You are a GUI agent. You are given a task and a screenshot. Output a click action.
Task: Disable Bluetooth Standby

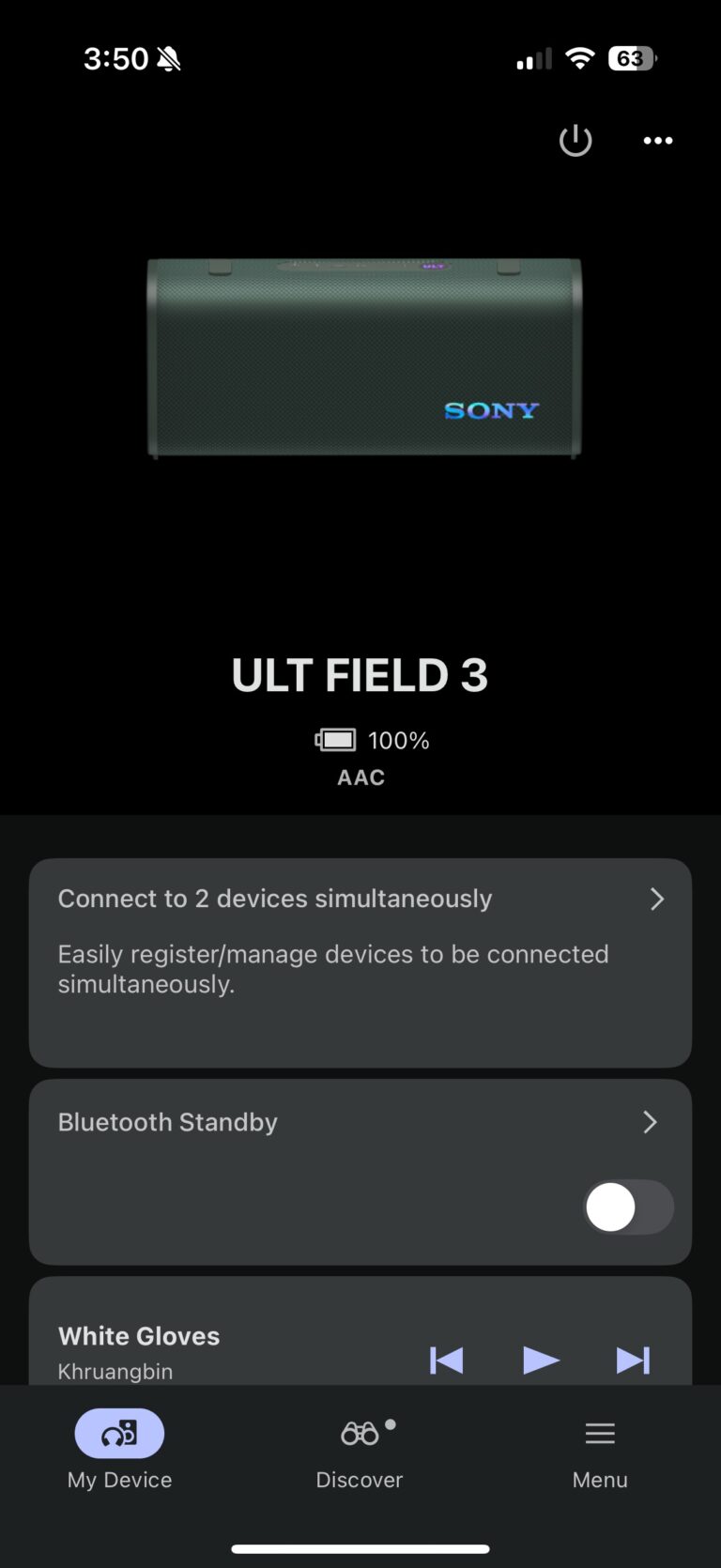pyautogui.click(x=628, y=1207)
